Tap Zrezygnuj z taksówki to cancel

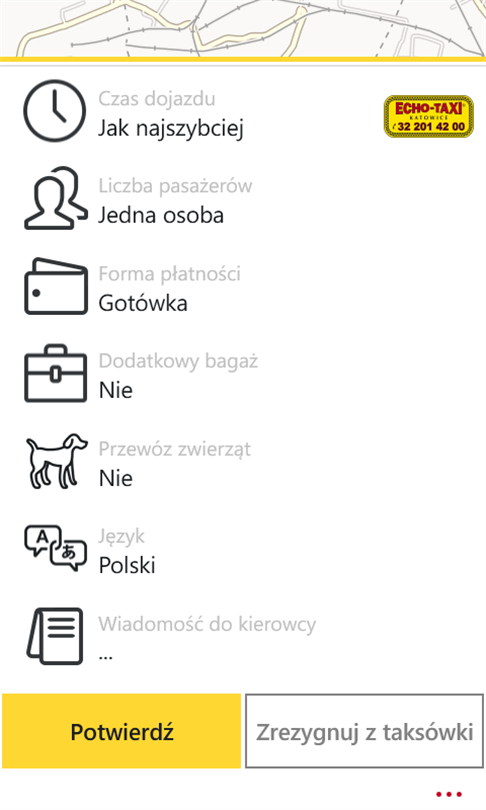(364, 731)
